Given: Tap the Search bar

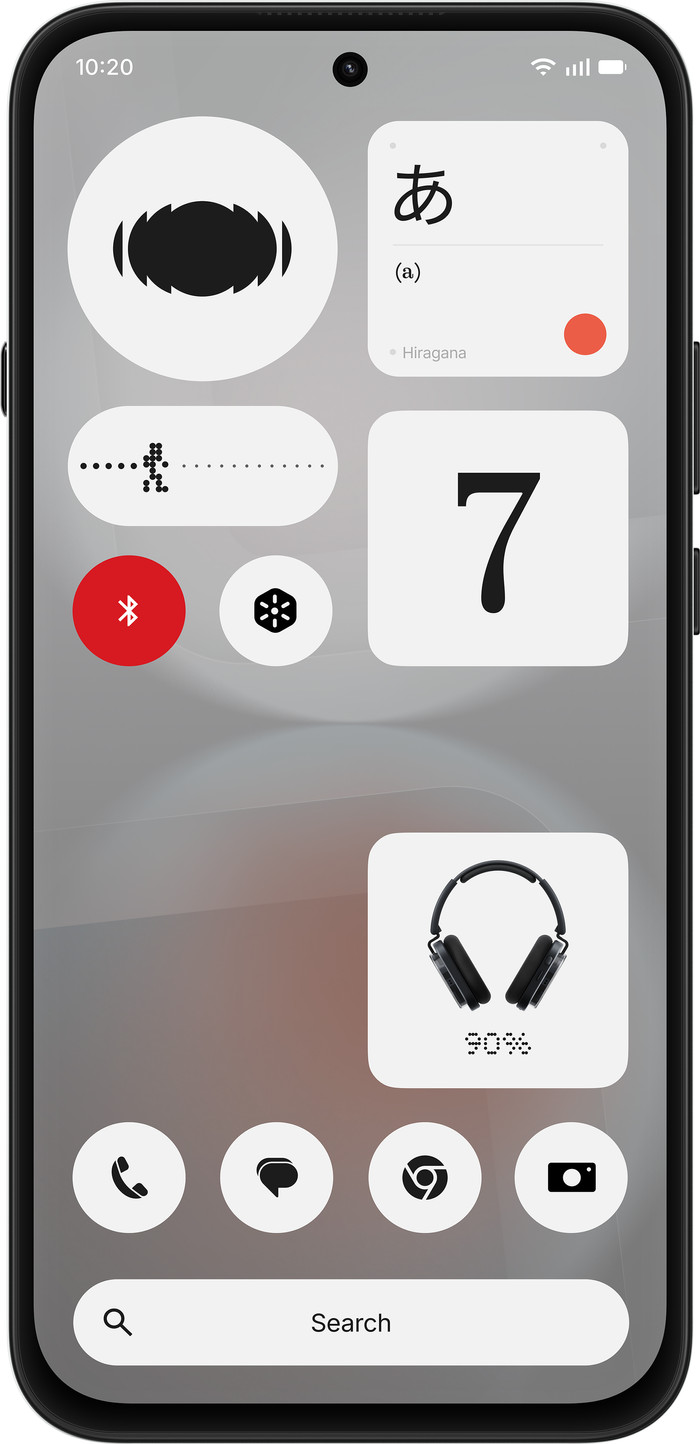Looking at the screenshot, I should [x=351, y=1322].
